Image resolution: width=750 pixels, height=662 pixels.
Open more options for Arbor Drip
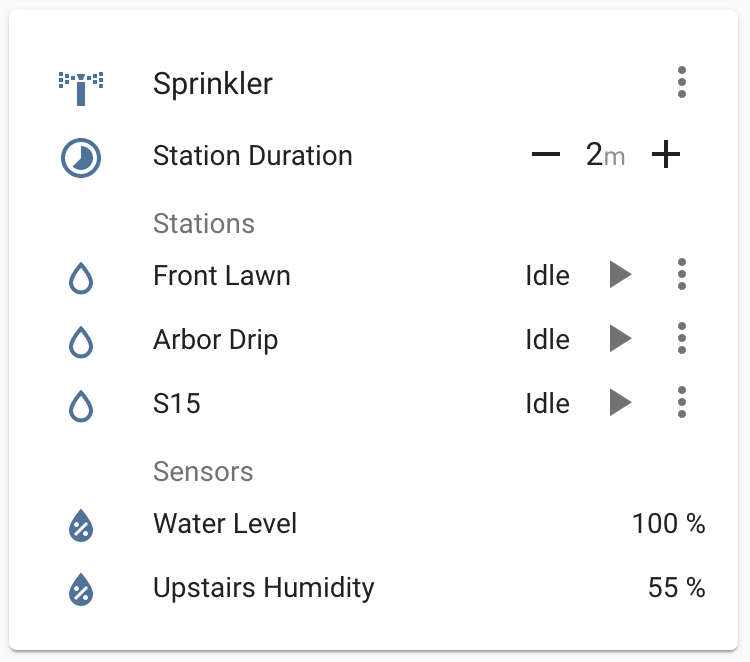pyautogui.click(x=681, y=339)
